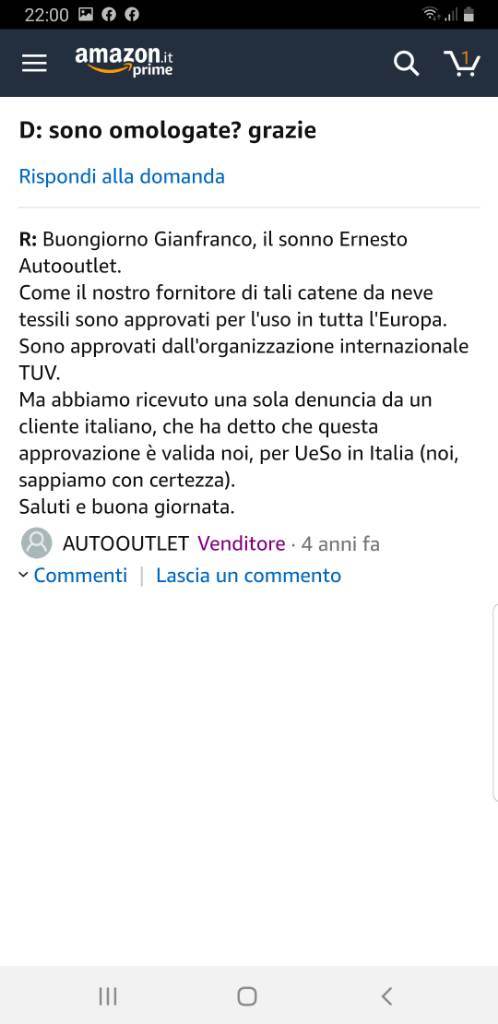Expand the Commenti section
This screenshot has width=498, height=1024.
[x=73, y=575]
